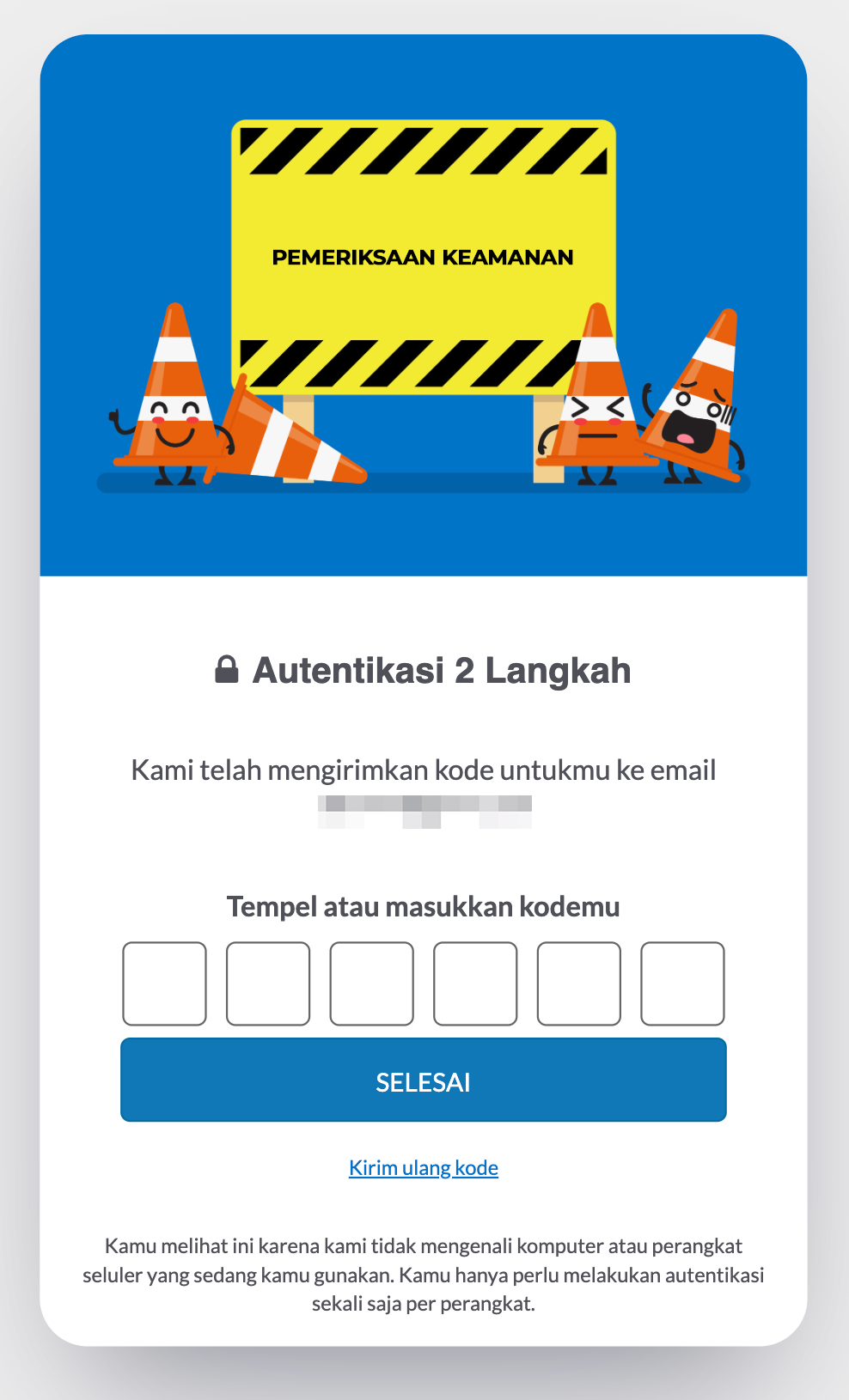
Task: Submit code with the SELESAI button
Action: coord(424,1080)
